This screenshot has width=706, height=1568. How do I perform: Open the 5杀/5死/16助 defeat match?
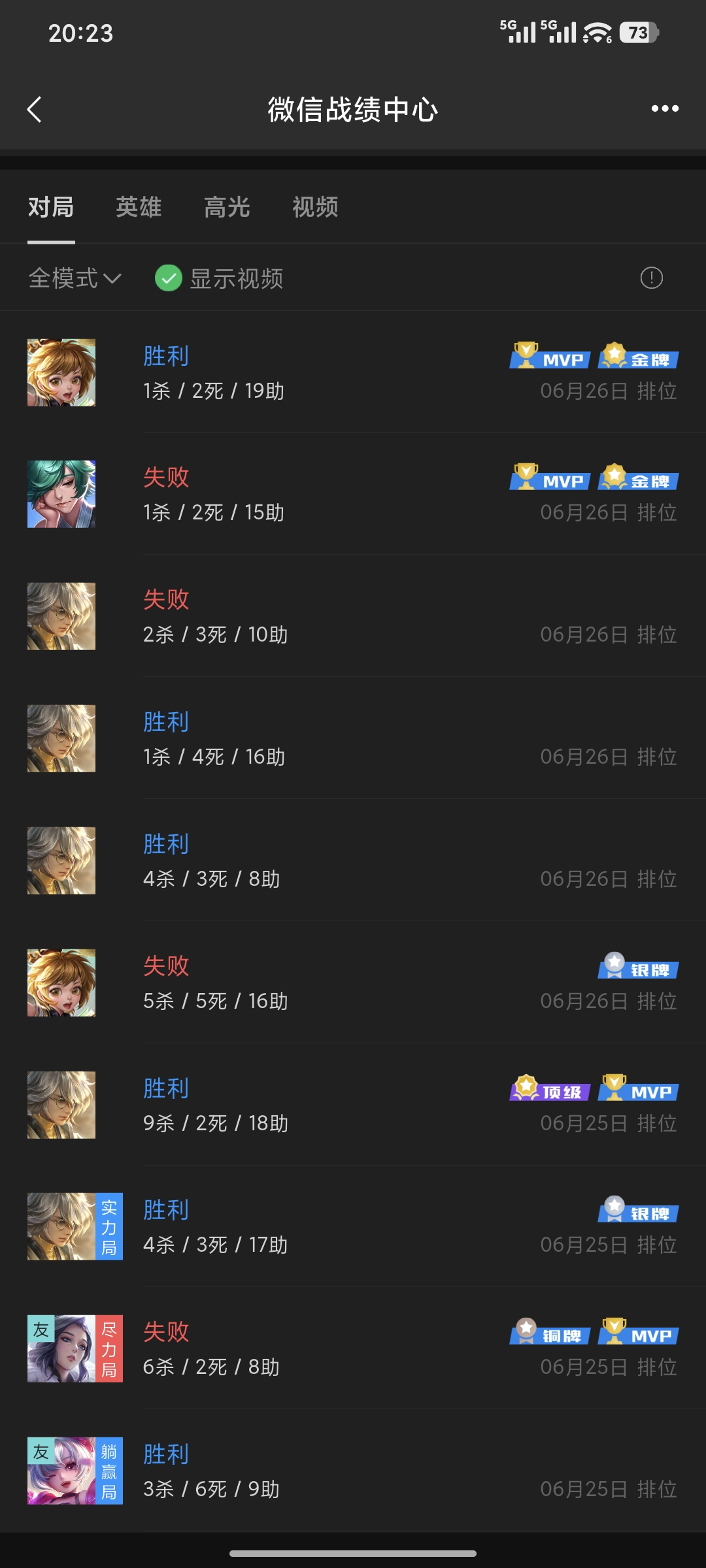click(x=353, y=983)
